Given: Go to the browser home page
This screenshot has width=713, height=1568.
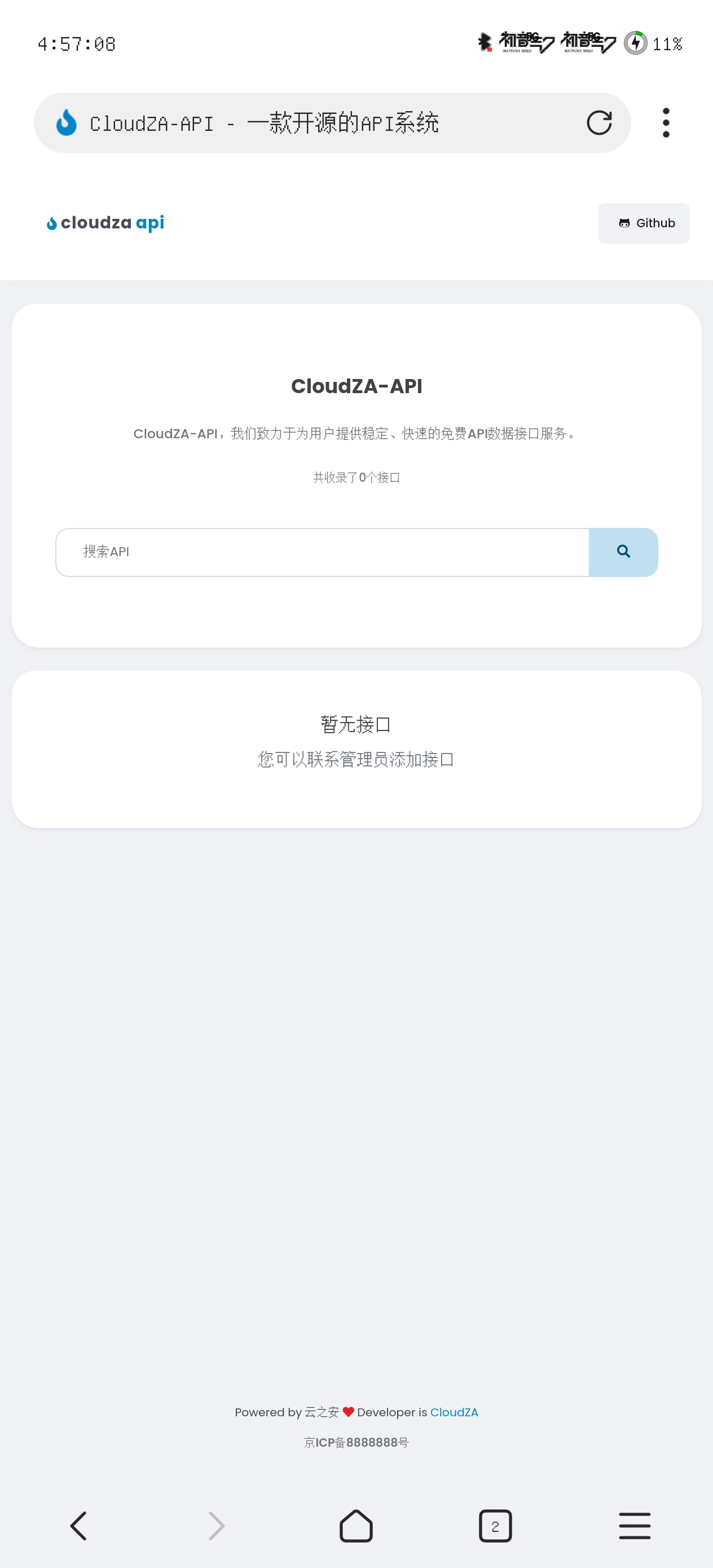Looking at the screenshot, I should click(x=356, y=1525).
